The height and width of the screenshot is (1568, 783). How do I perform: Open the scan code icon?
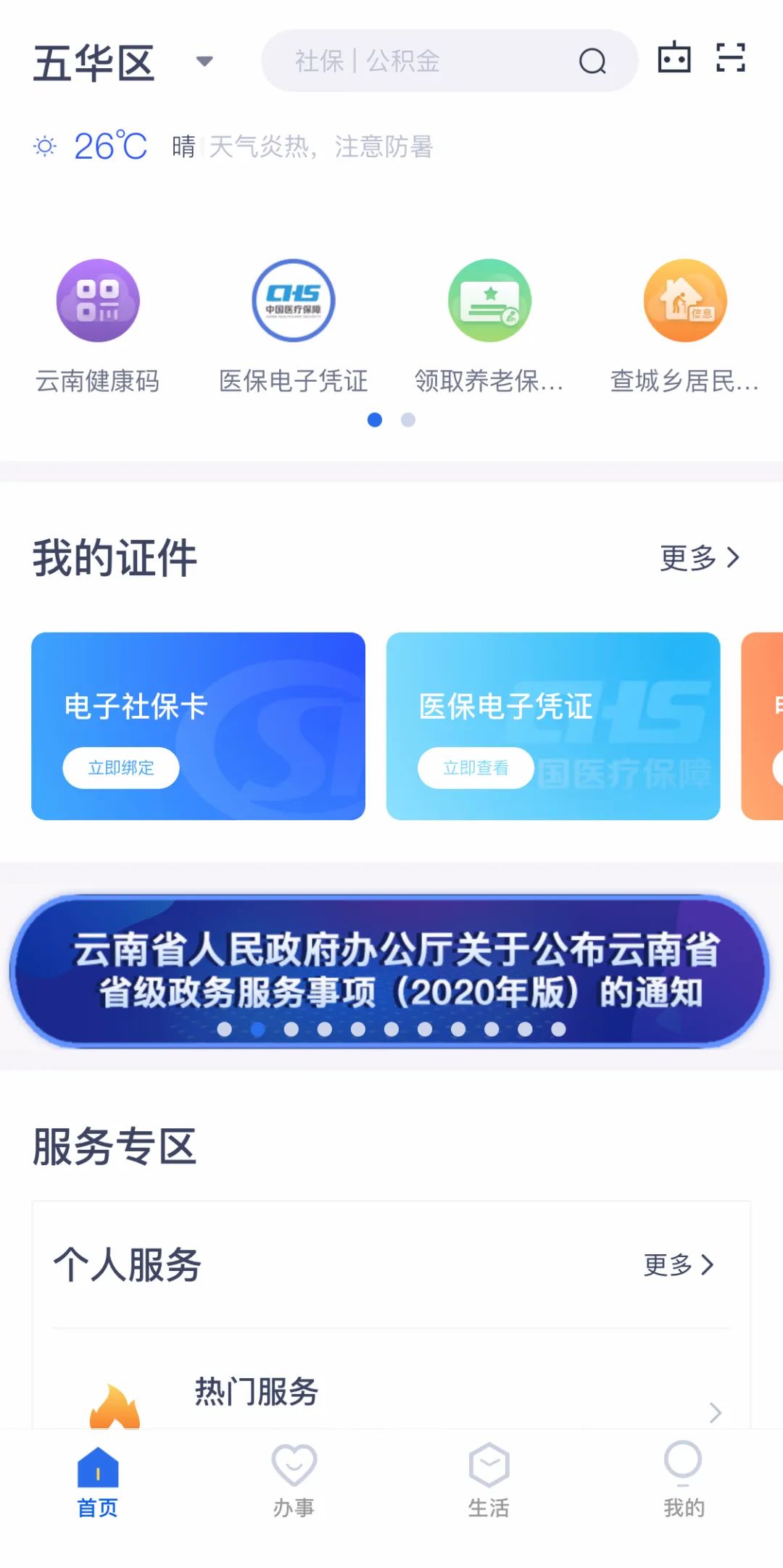pyautogui.click(x=730, y=58)
